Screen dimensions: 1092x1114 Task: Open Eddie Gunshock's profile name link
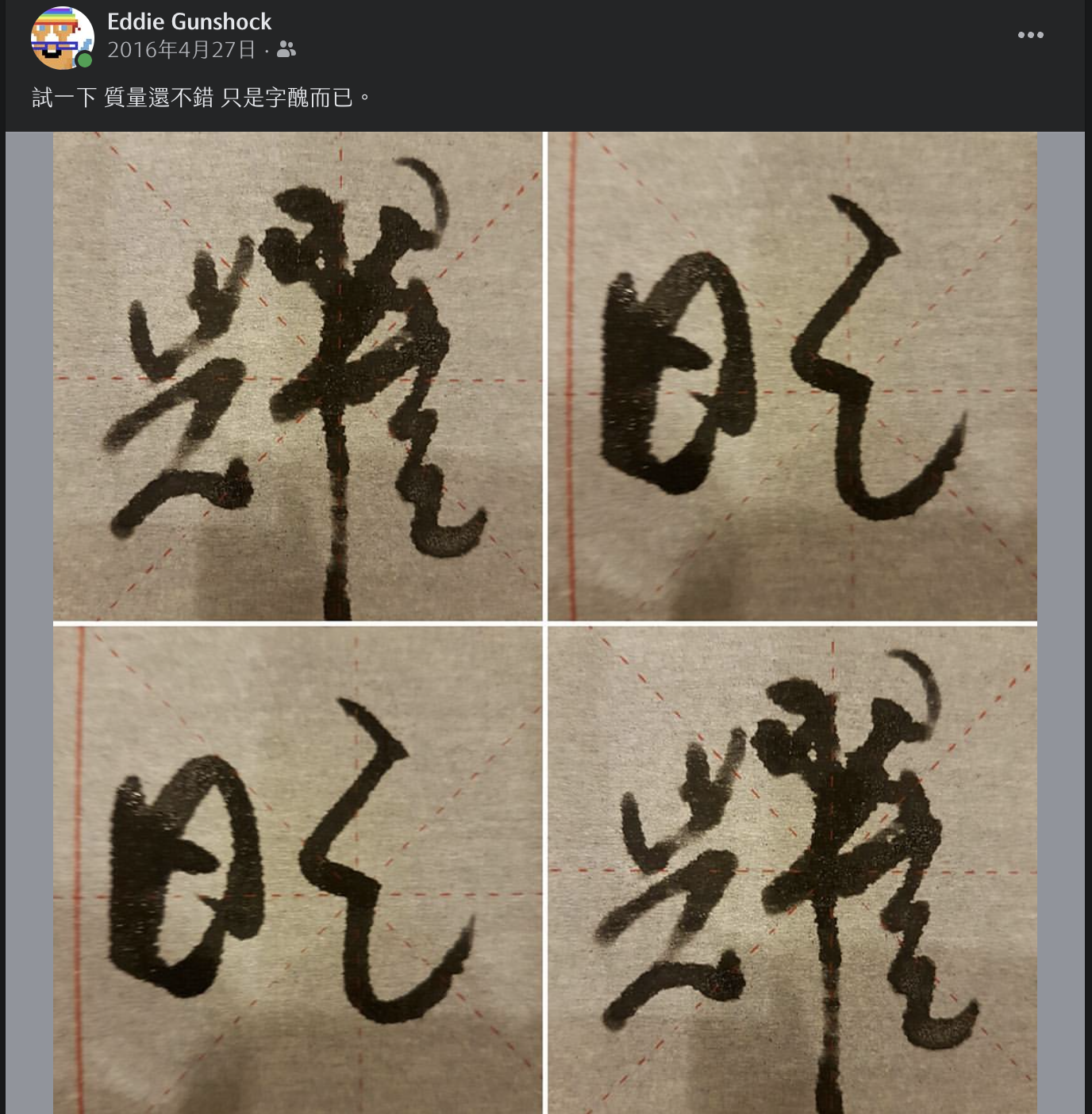(189, 21)
